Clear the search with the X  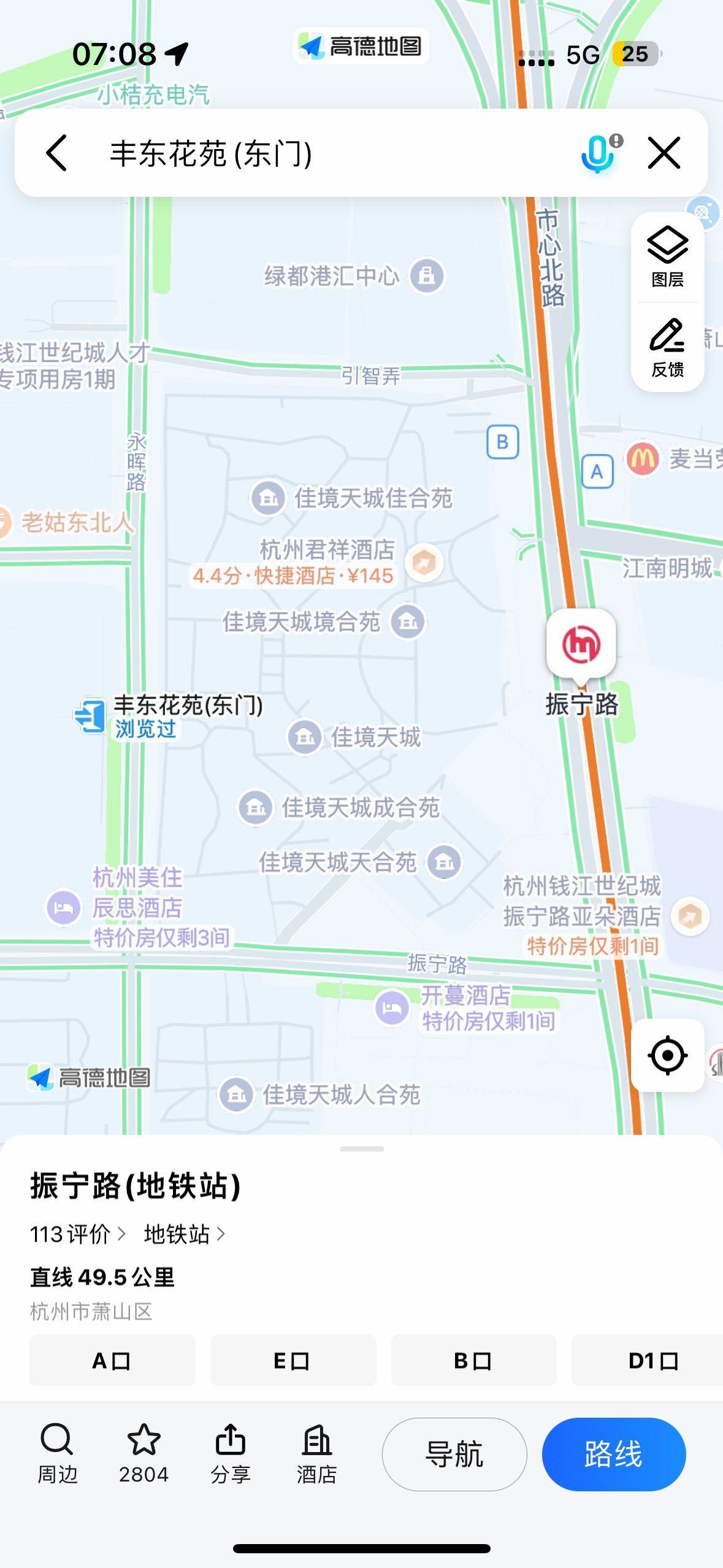coord(664,153)
